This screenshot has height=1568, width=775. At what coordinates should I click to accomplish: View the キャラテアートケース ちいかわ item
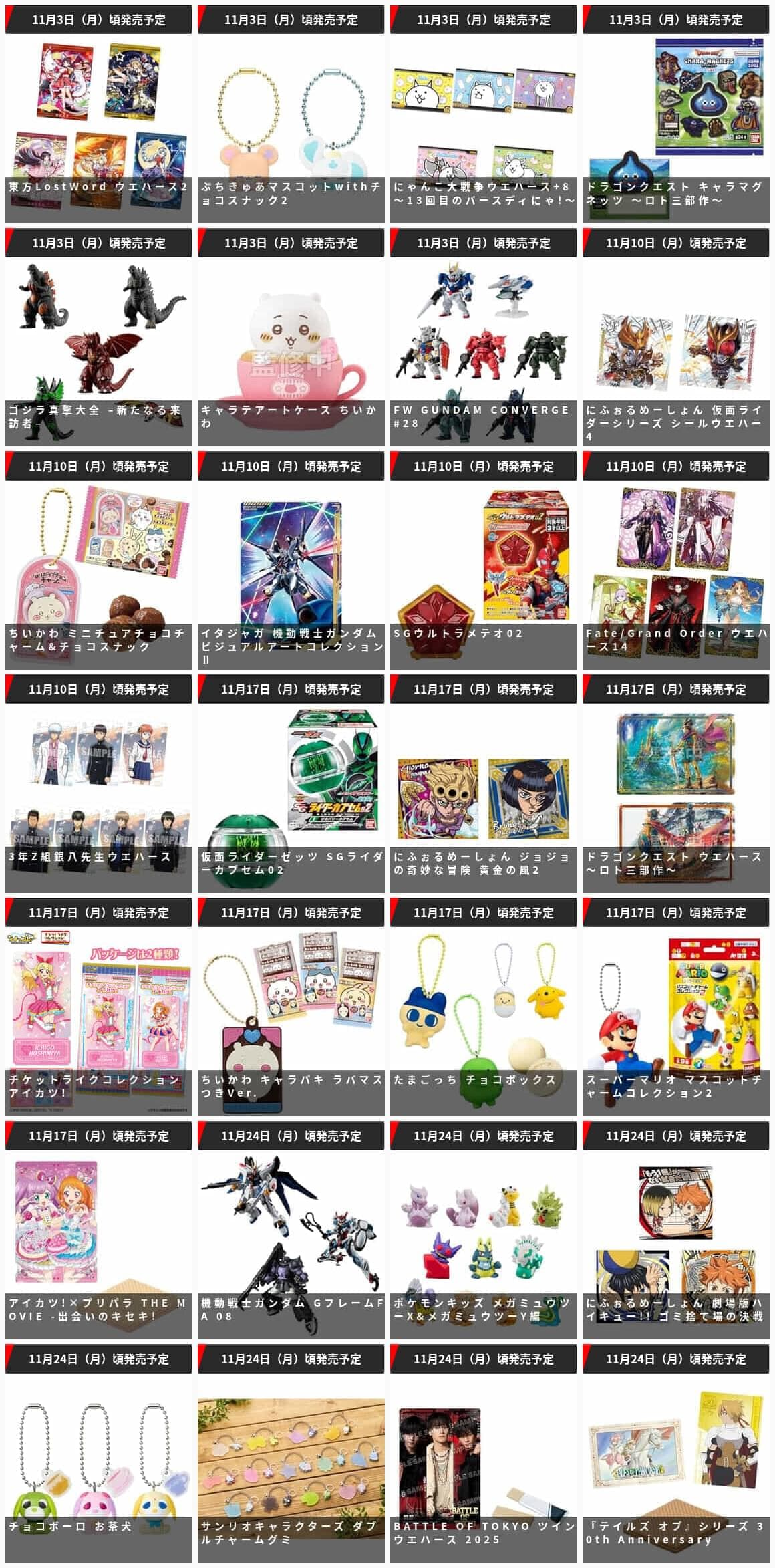[291, 350]
